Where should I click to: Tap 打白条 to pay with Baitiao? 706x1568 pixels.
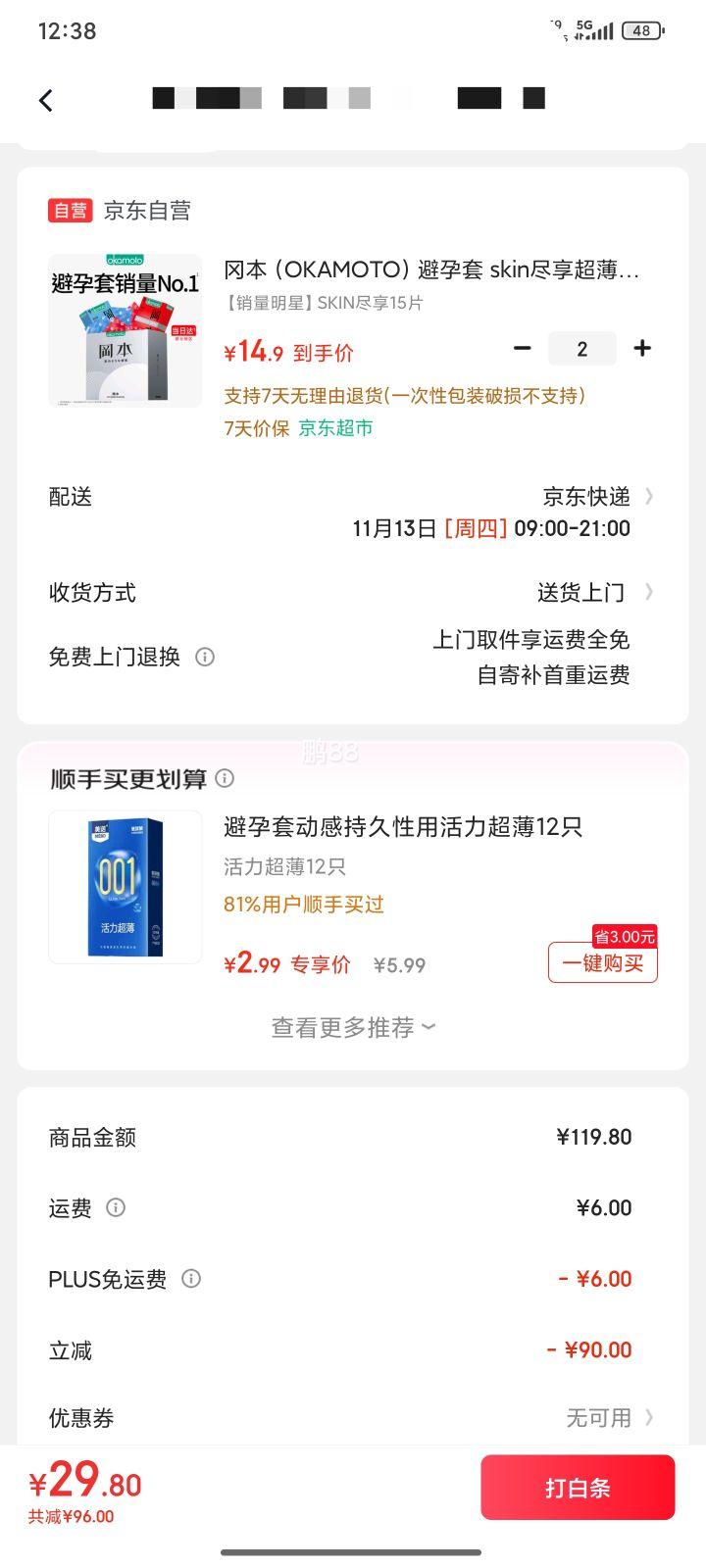point(578,1487)
